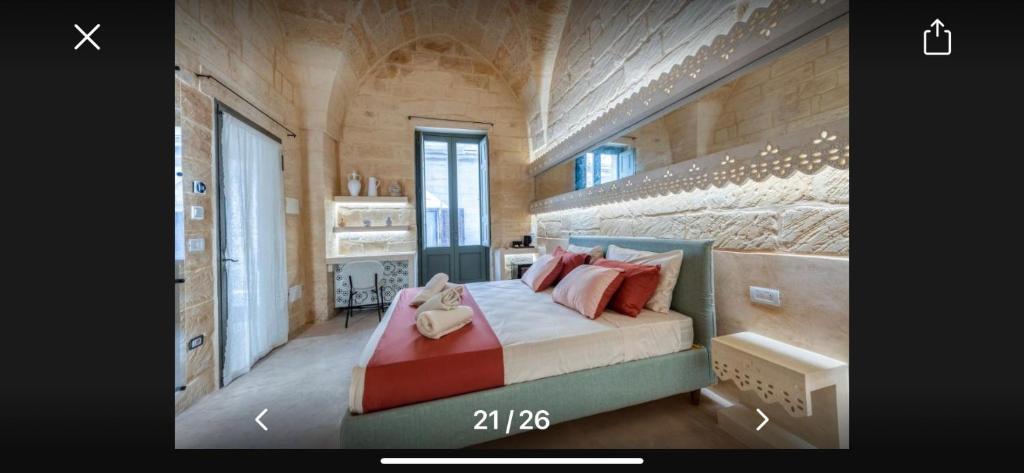Share this room photo
1024x473 pixels.
(936, 37)
